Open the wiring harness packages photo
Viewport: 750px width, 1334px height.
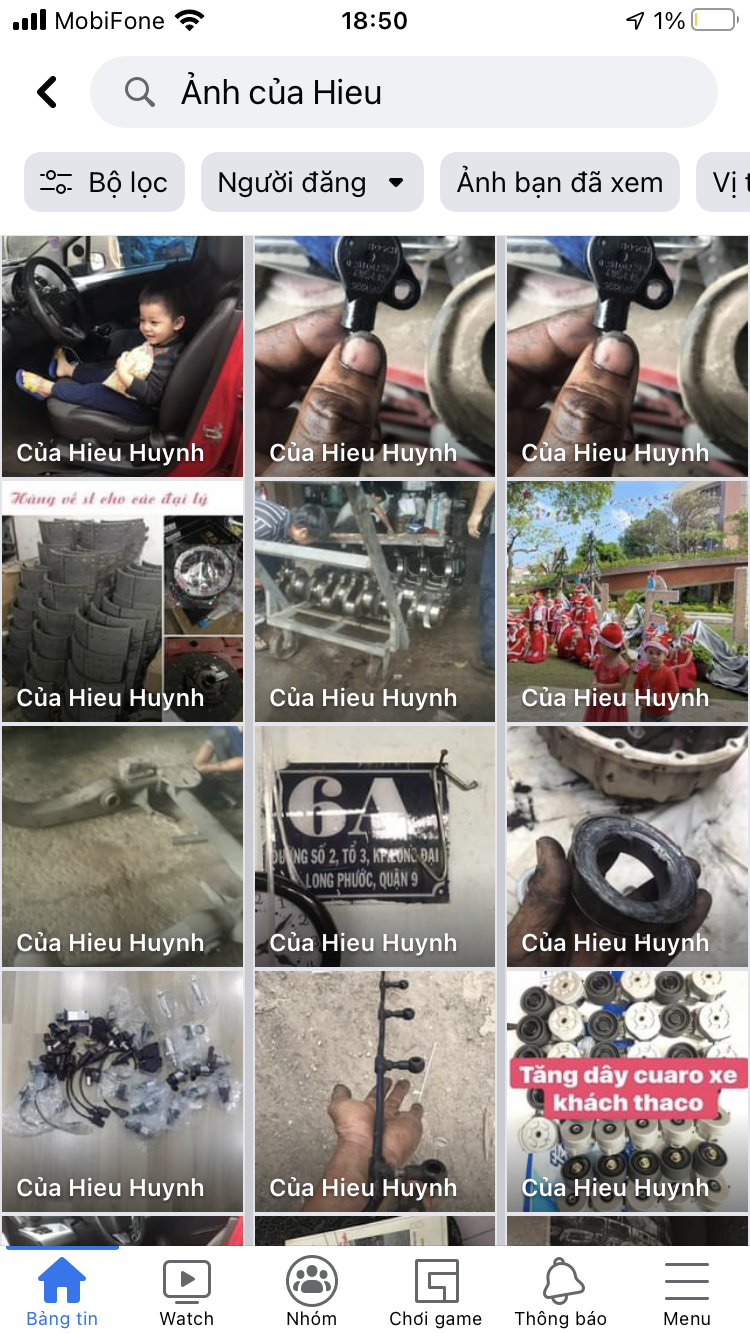click(x=122, y=1091)
